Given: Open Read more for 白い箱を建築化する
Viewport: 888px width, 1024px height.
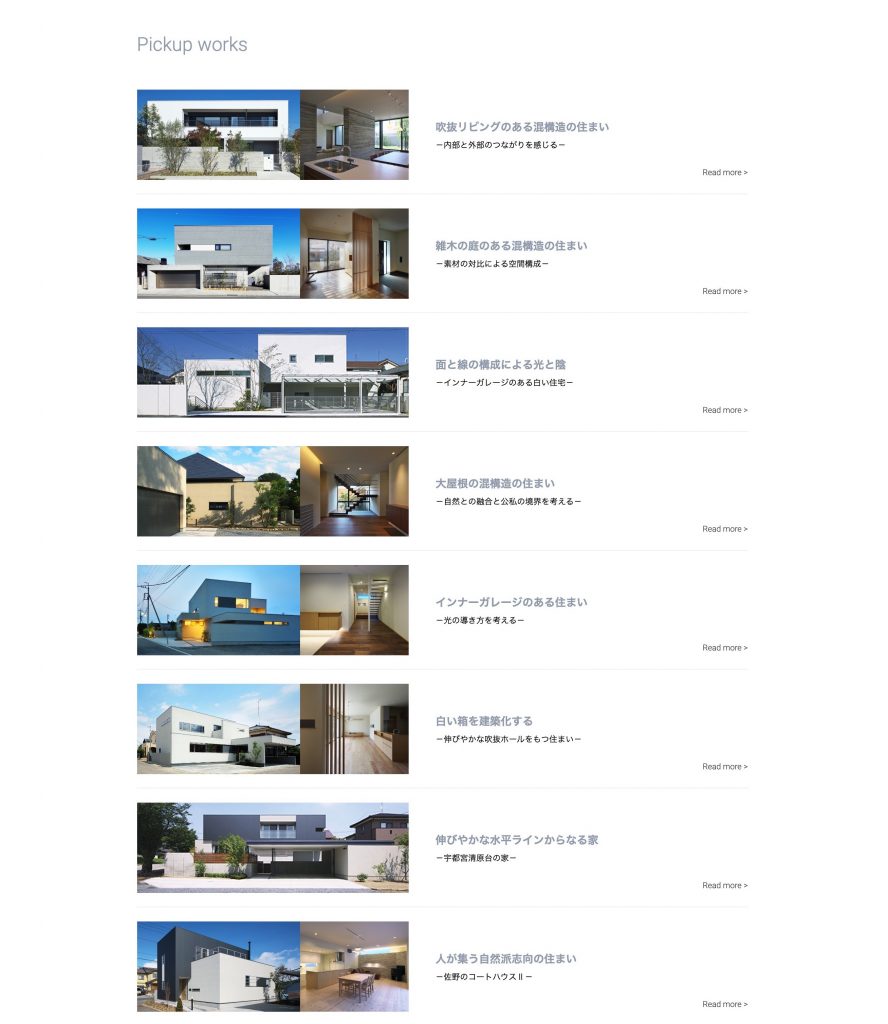Looking at the screenshot, I should (x=724, y=767).
